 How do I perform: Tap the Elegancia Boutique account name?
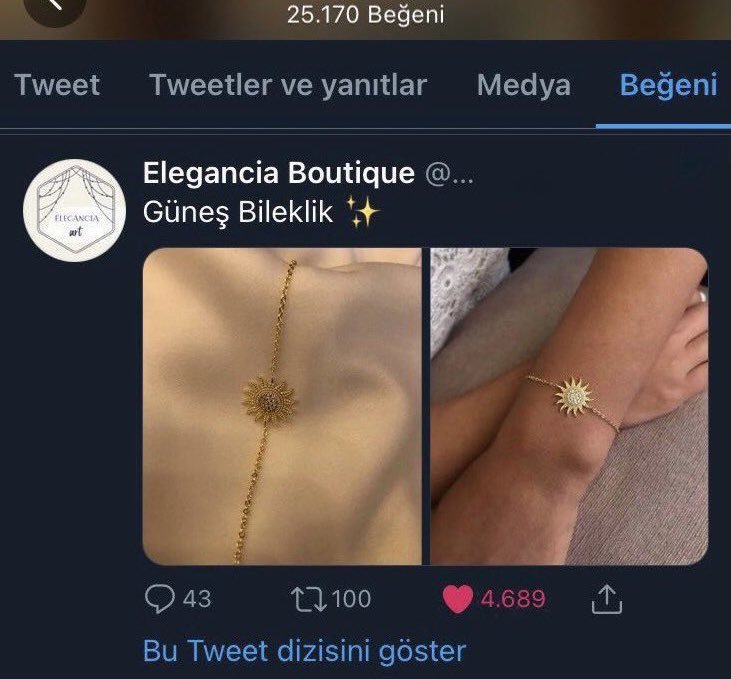click(279, 173)
